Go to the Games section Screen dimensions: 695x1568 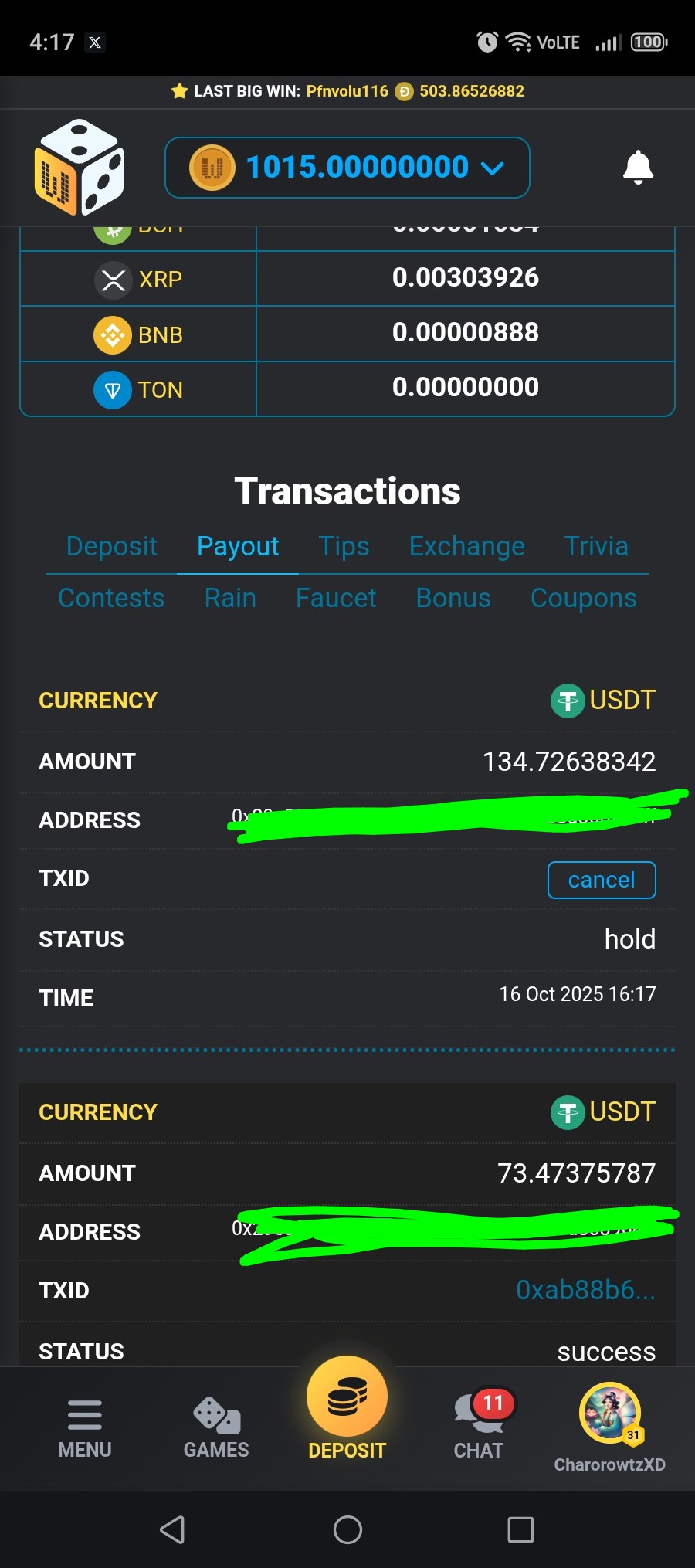tap(216, 1429)
